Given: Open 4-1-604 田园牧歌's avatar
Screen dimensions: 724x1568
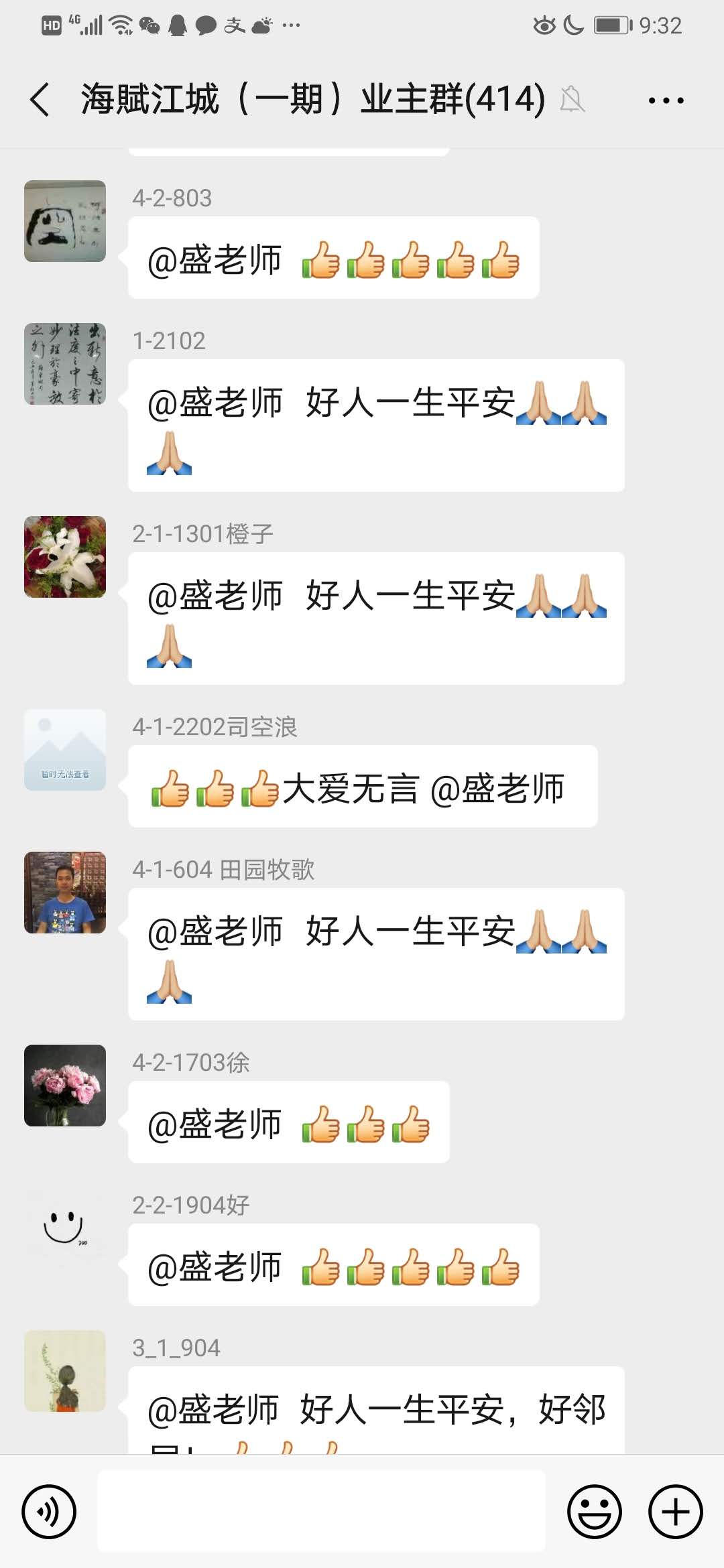Looking at the screenshot, I should [65, 893].
